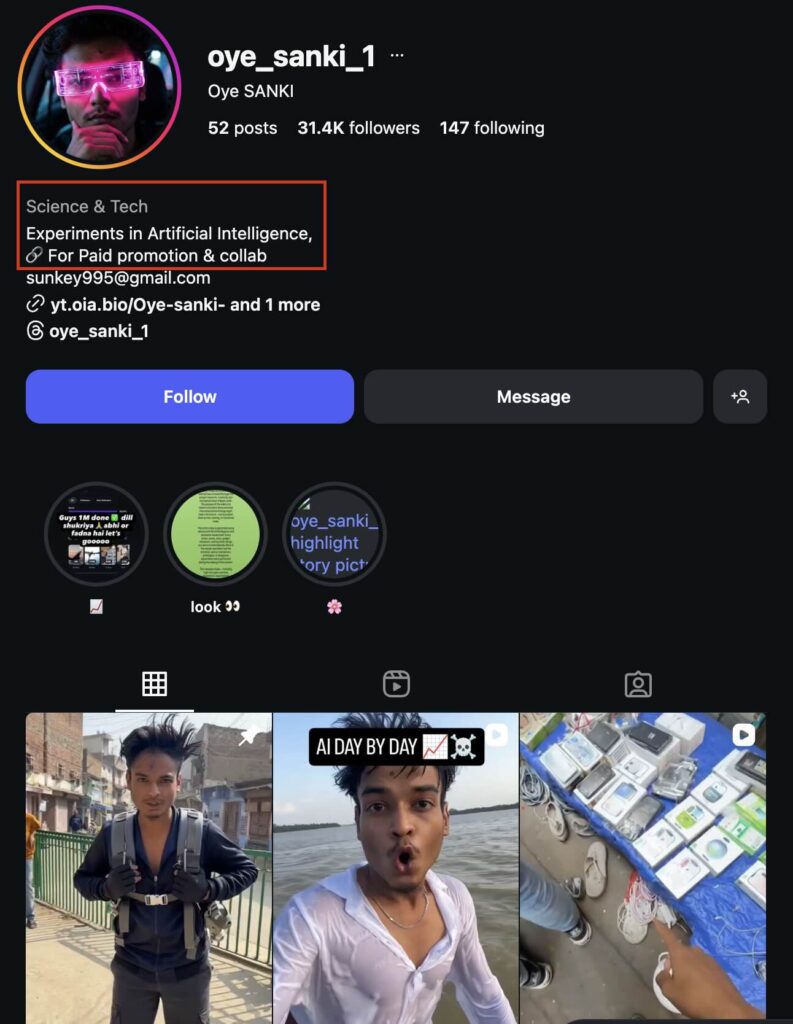Switch to the posts grid tab
Image resolution: width=793 pixels, height=1024 pixels.
154,684
